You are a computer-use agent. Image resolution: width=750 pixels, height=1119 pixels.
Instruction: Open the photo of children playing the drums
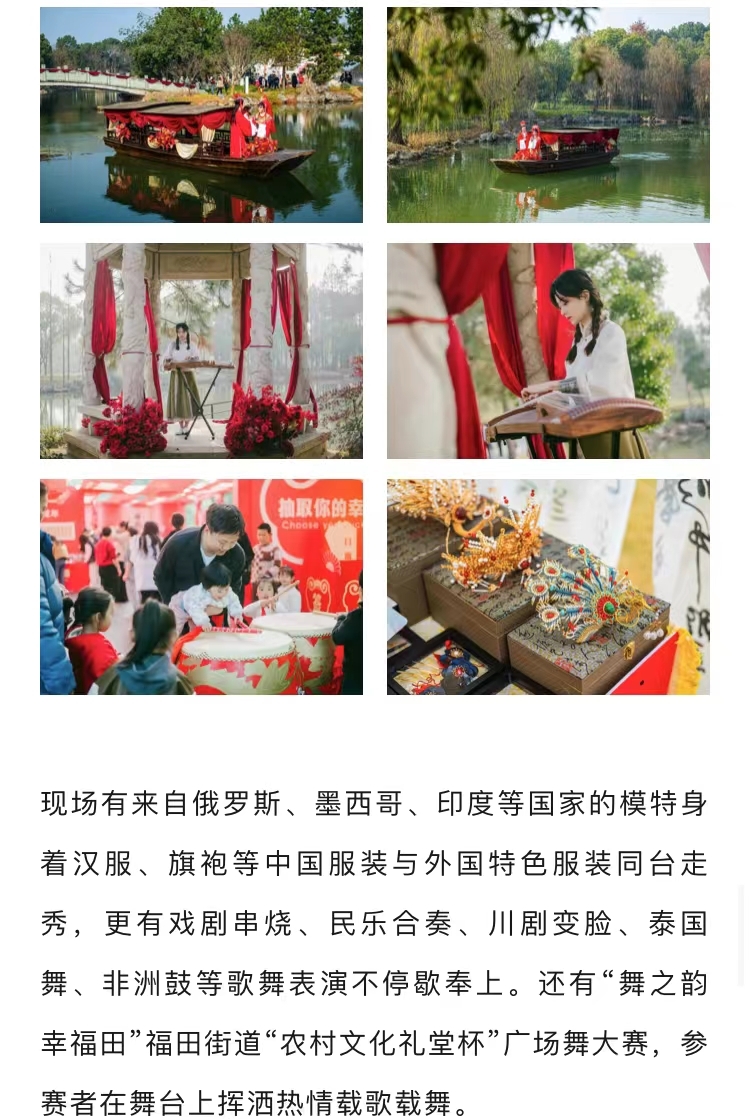pyautogui.click(x=201, y=587)
